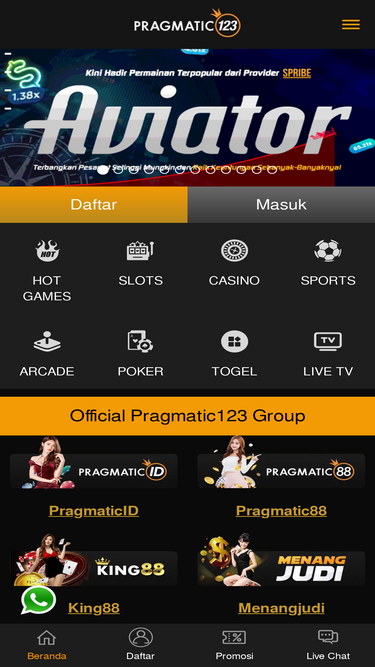Image resolution: width=375 pixels, height=667 pixels.
Task: Tap the King88 banner image
Action: click(x=94, y=562)
